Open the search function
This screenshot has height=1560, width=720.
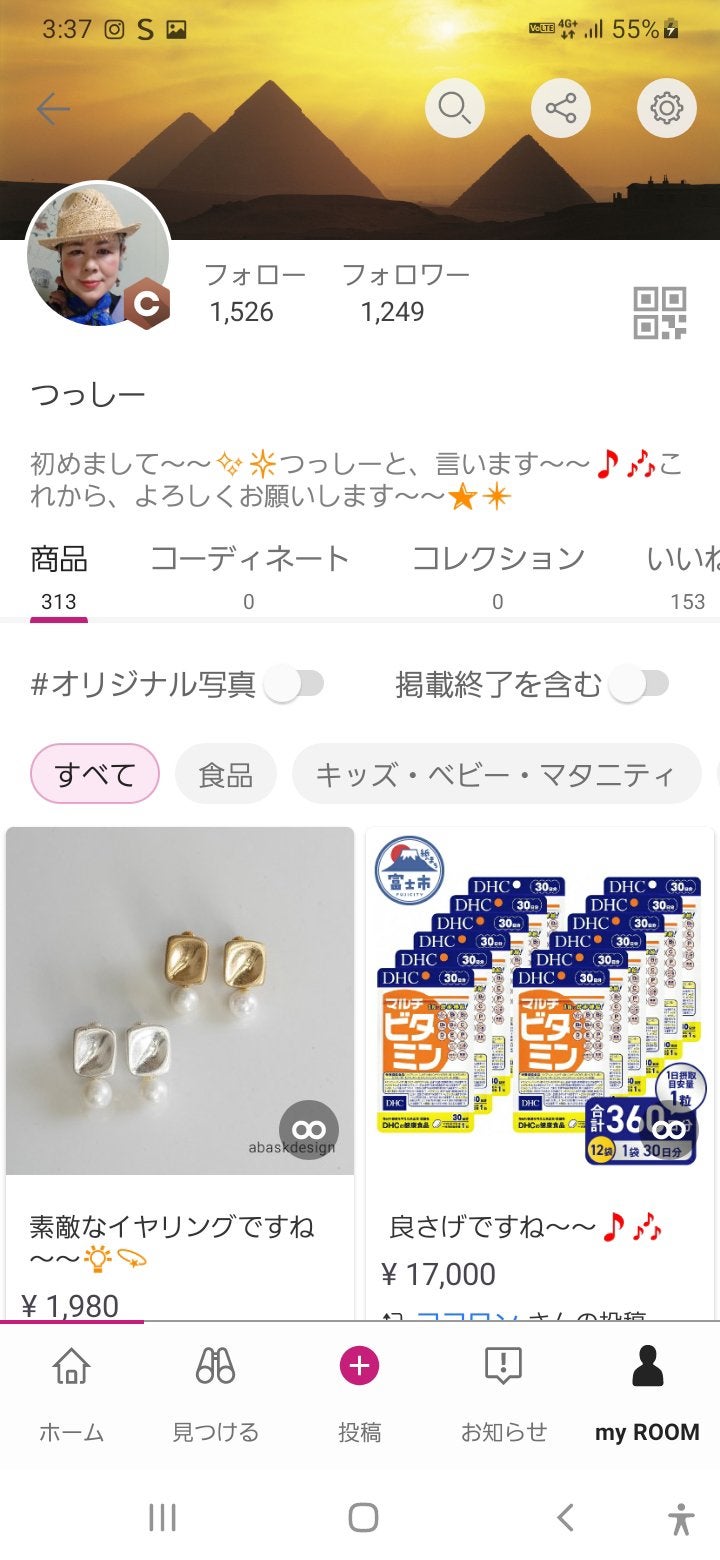[x=455, y=108]
